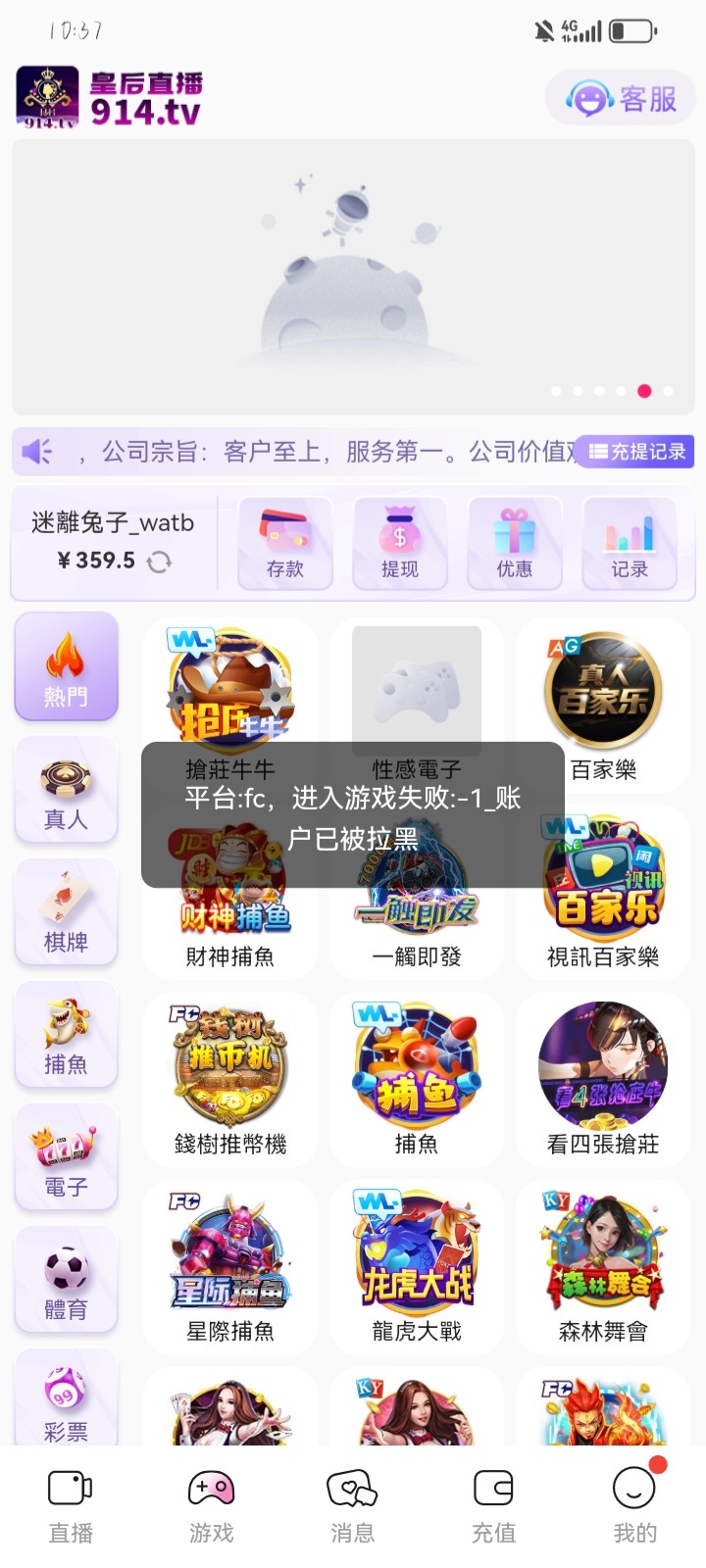Screen dimensions: 706x1568
Task: Switch to the 電子 category
Action: 66,1158
